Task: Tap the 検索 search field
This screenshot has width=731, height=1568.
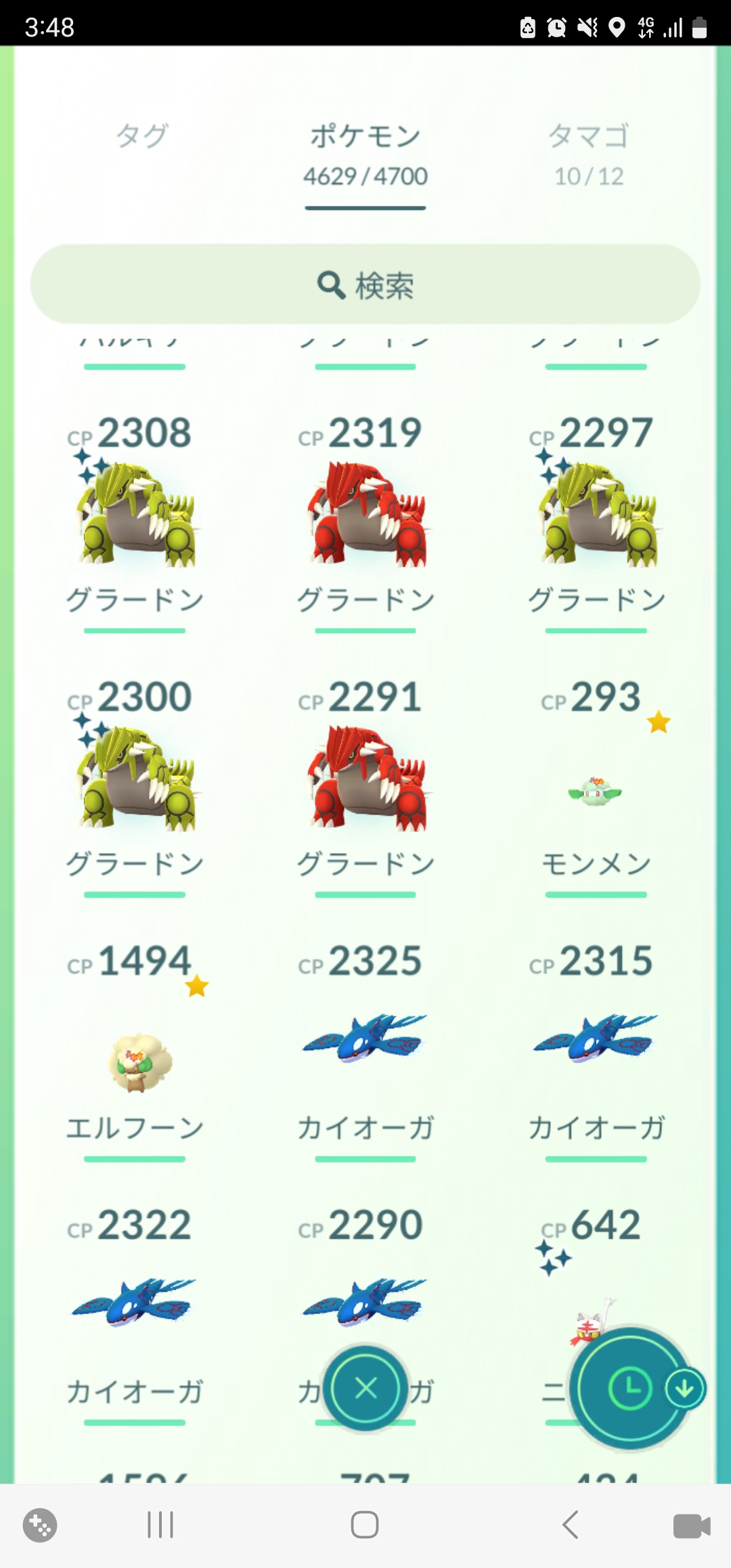Action: [365, 284]
